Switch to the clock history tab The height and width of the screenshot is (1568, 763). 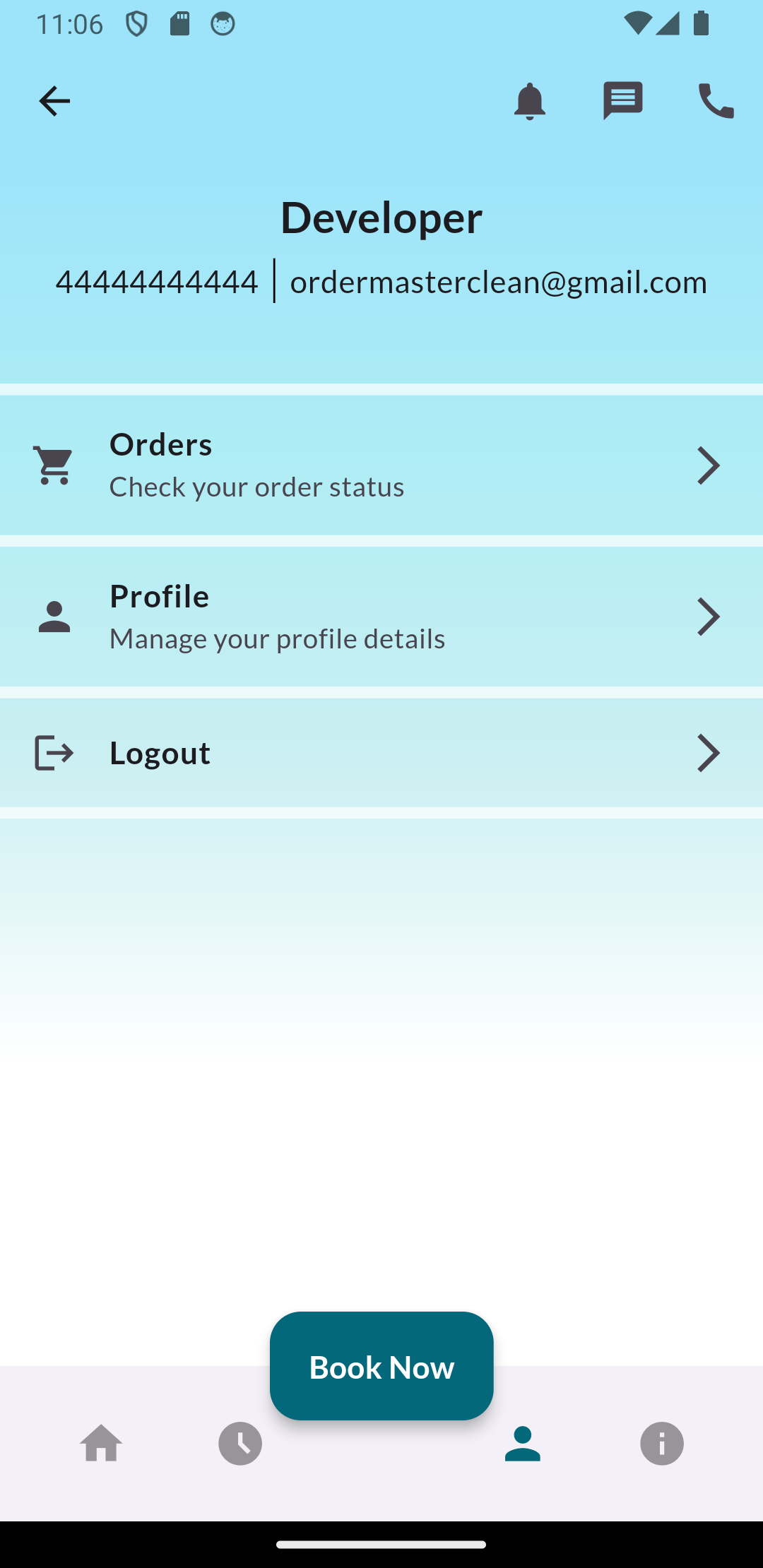coord(240,1444)
